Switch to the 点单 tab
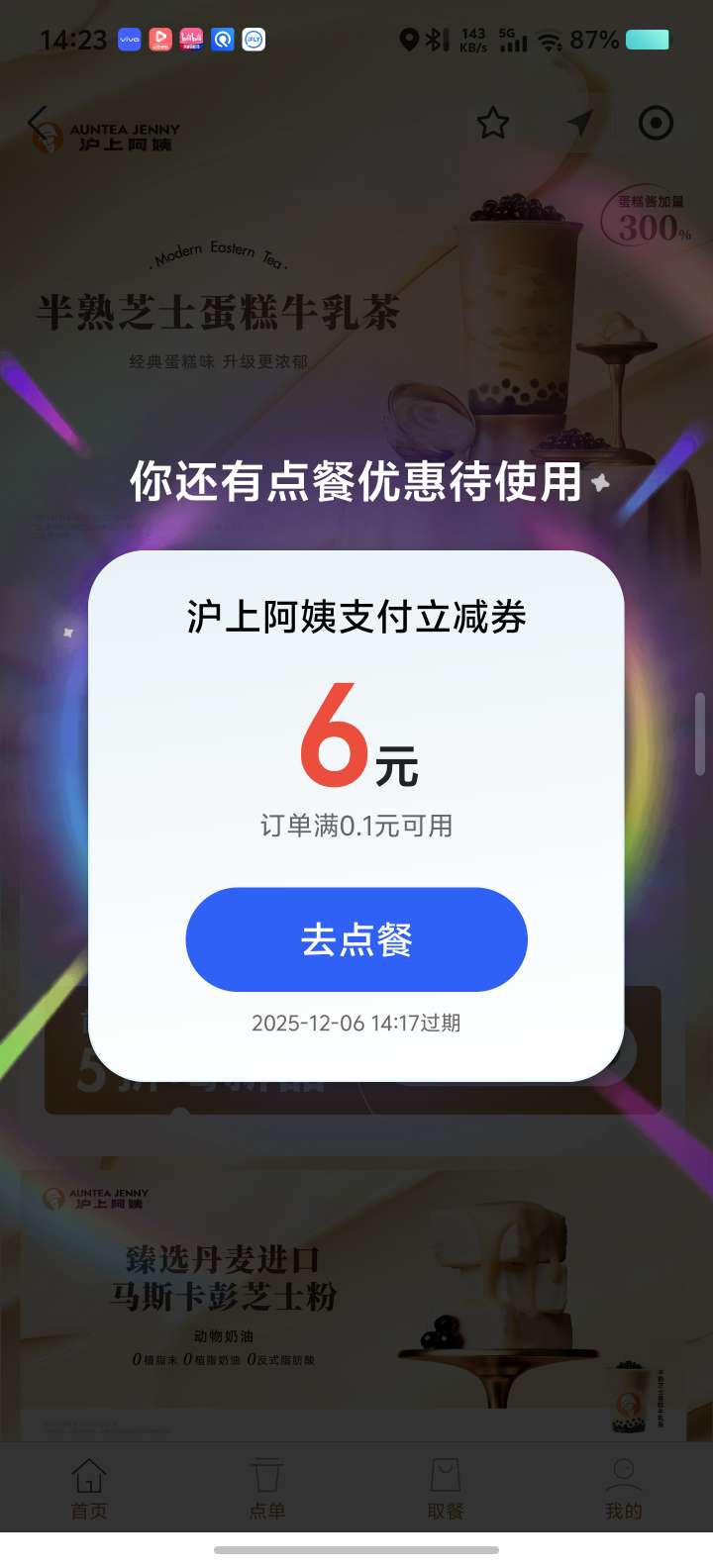 coord(266,1488)
